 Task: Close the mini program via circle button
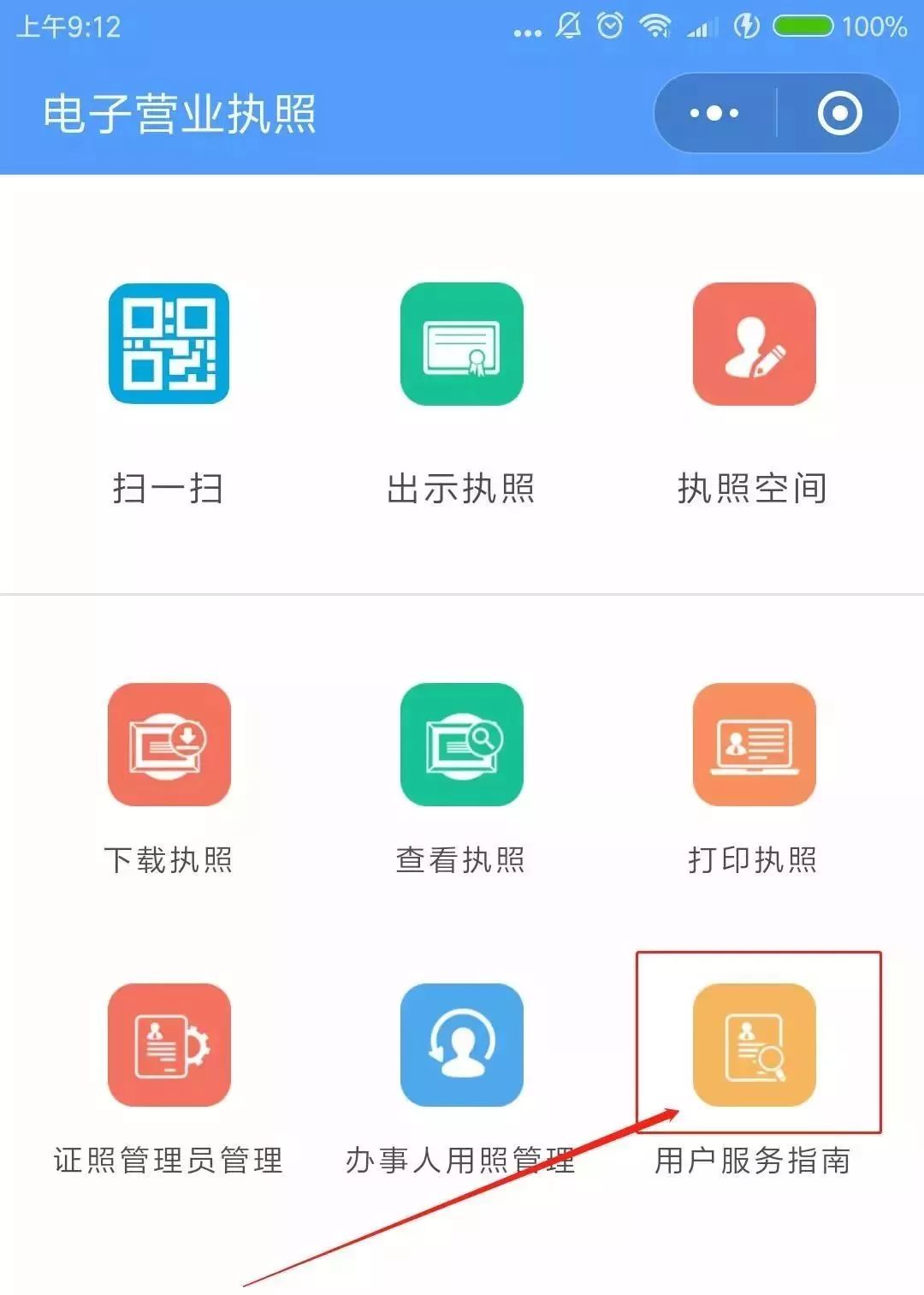pyautogui.click(x=839, y=113)
